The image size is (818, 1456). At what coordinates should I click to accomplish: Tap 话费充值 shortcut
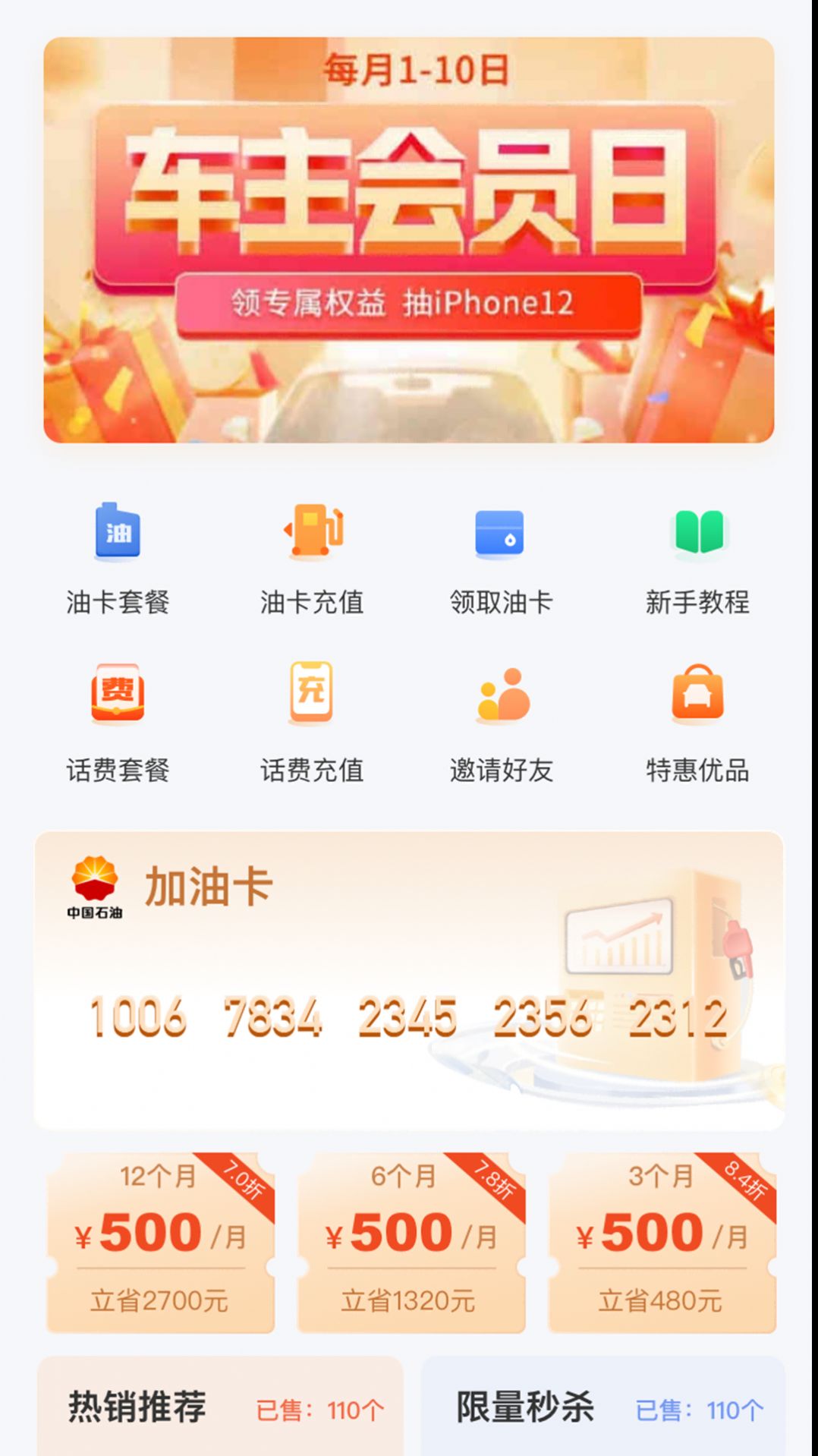click(312, 723)
